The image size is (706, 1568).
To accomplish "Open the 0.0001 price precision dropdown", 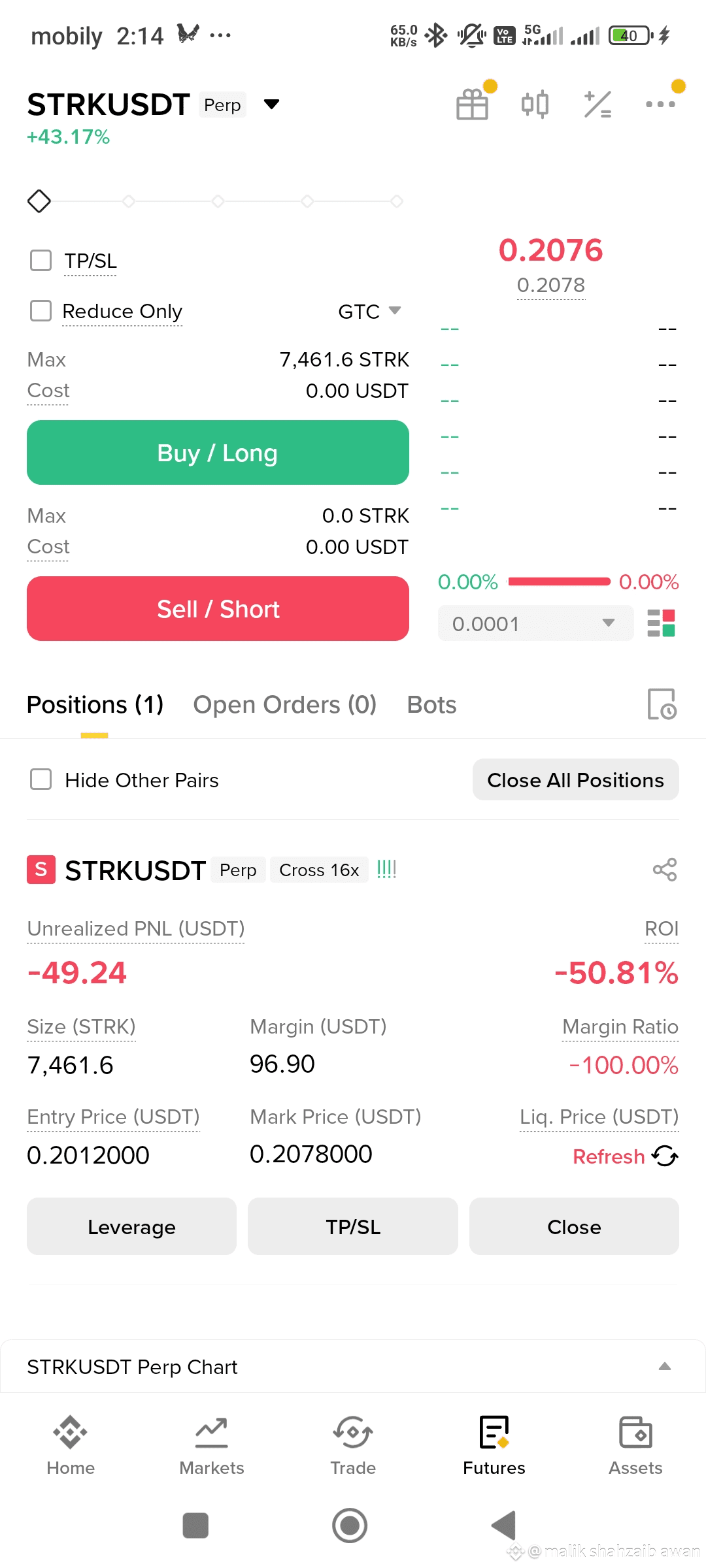I will tap(535, 623).
